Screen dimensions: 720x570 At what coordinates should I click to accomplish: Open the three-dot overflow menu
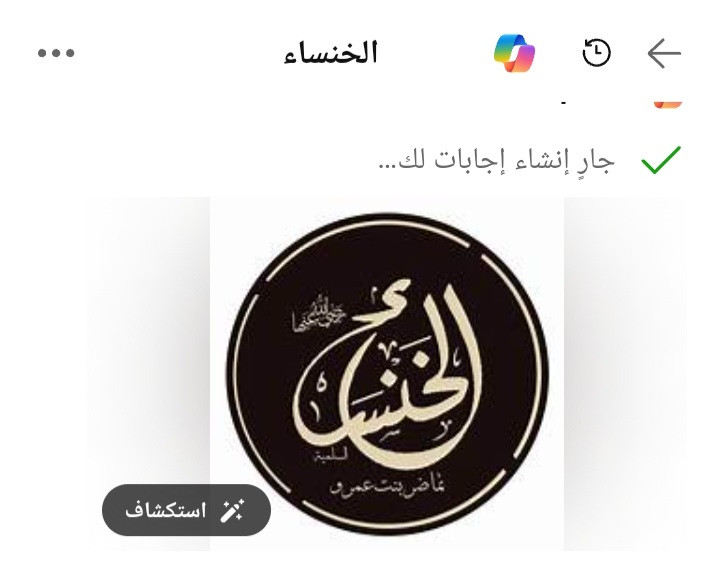(x=56, y=53)
